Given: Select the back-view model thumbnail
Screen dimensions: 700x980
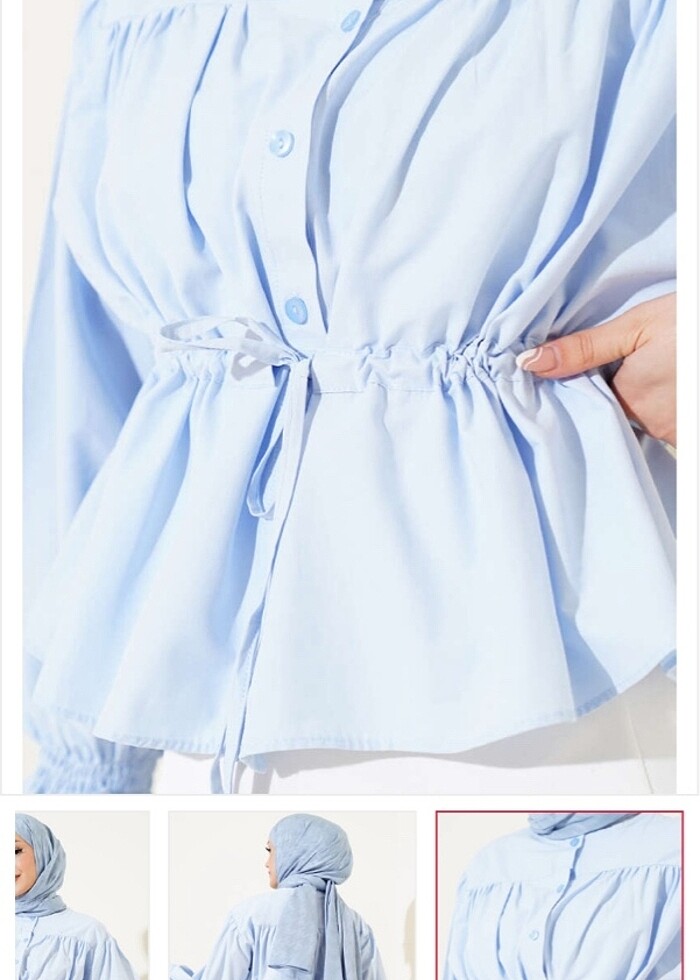Looking at the screenshot, I should [x=291, y=895].
